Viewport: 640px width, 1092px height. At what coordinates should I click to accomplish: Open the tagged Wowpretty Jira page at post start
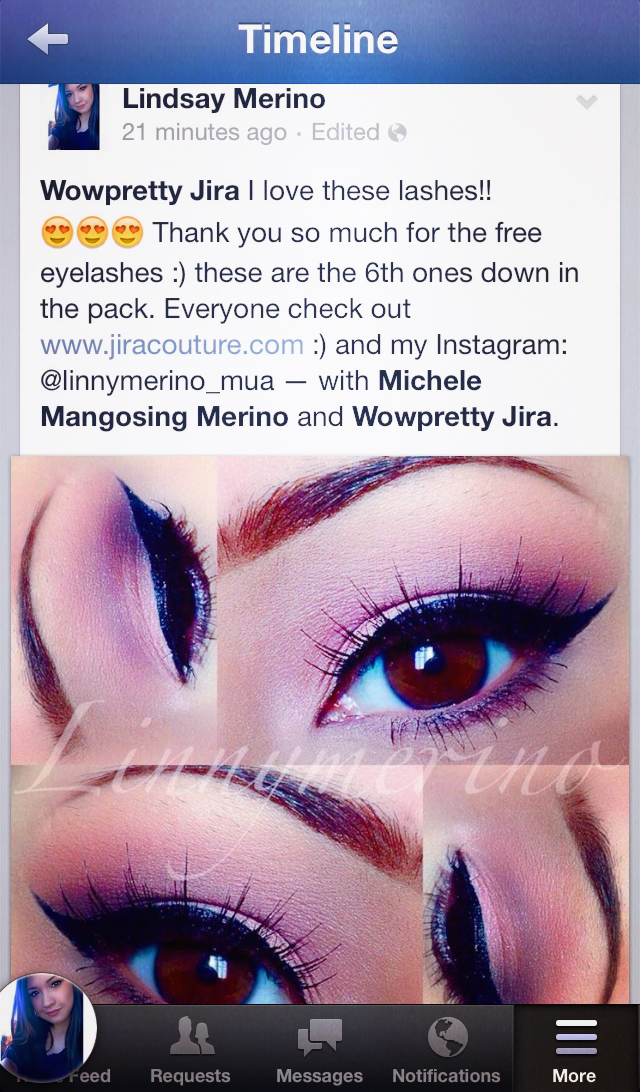click(x=139, y=191)
